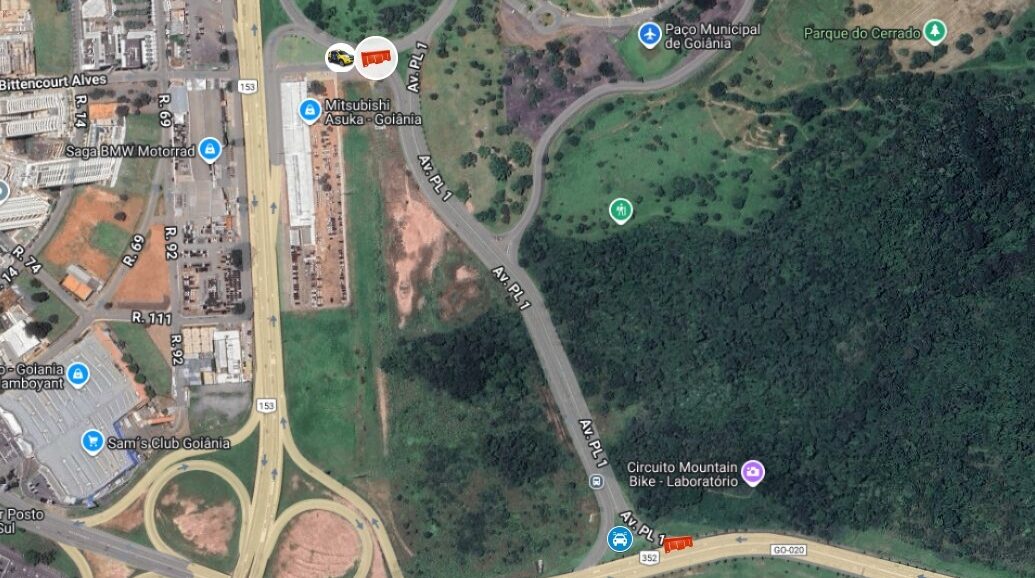
Task: Select the Sam's Club Goiânia pin
Action: coord(93,441)
